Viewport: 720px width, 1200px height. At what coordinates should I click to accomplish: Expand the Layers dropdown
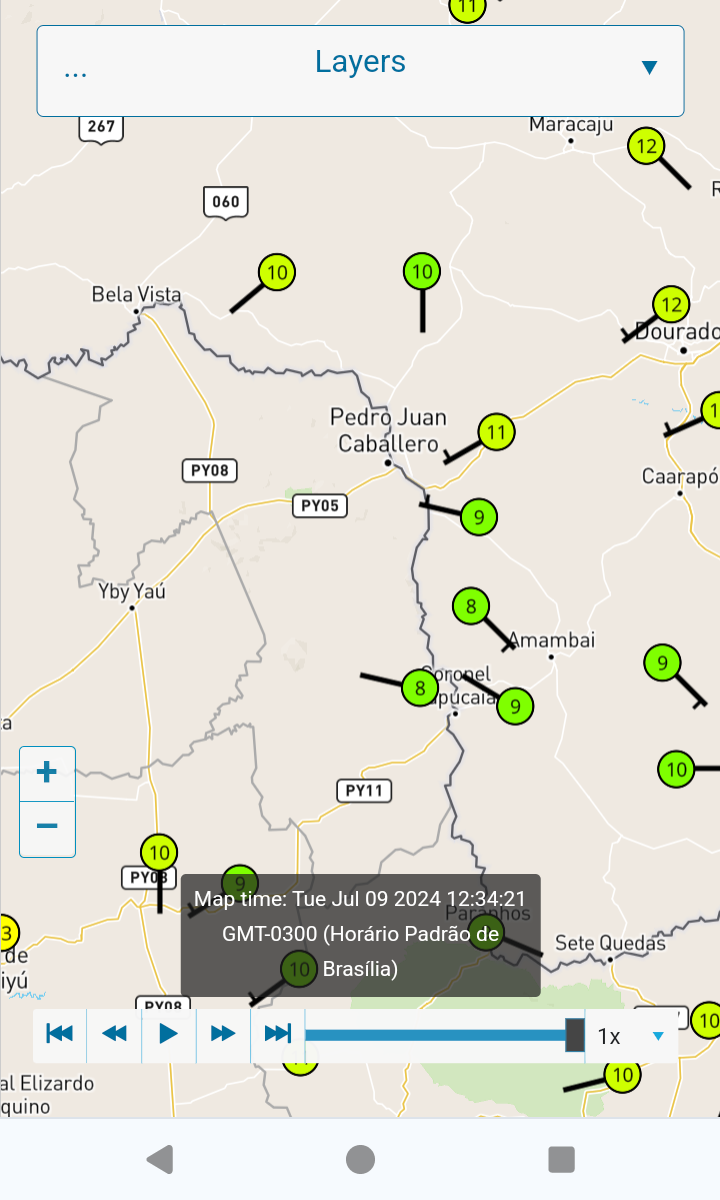(x=360, y=71)
